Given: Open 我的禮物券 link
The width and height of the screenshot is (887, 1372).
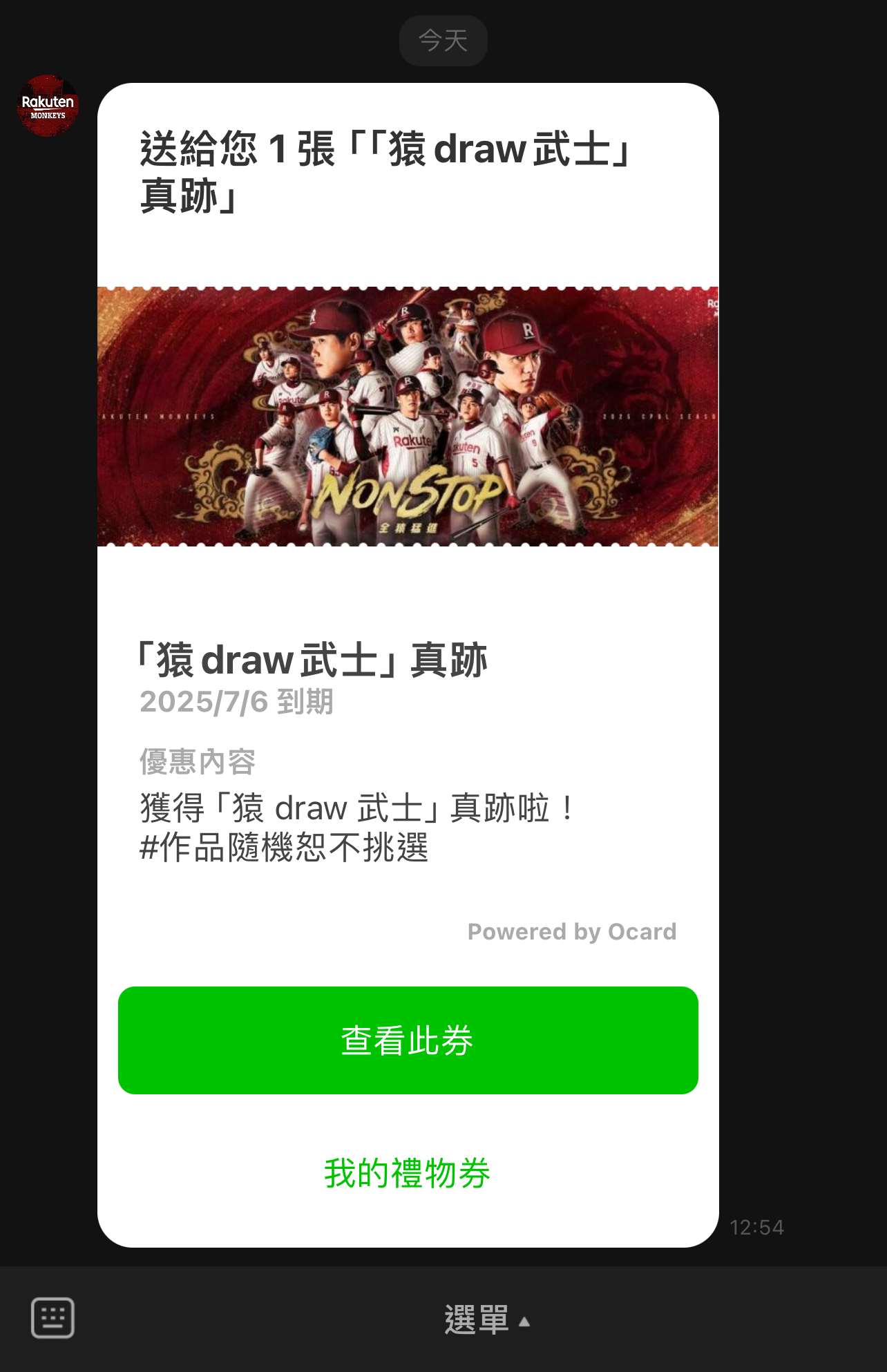Looking at the screenshot, I should 408,1173.
